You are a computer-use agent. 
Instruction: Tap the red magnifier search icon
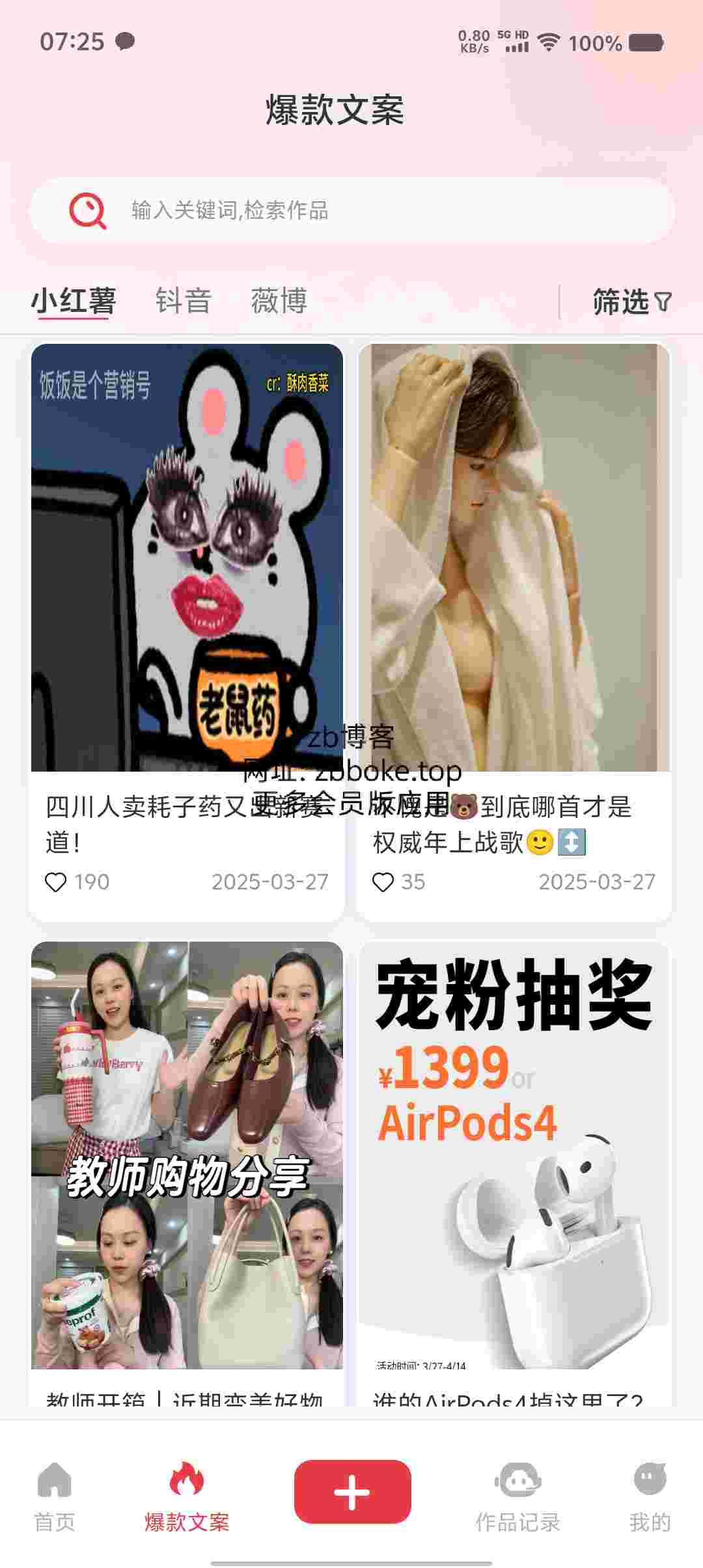coord(88,210)
